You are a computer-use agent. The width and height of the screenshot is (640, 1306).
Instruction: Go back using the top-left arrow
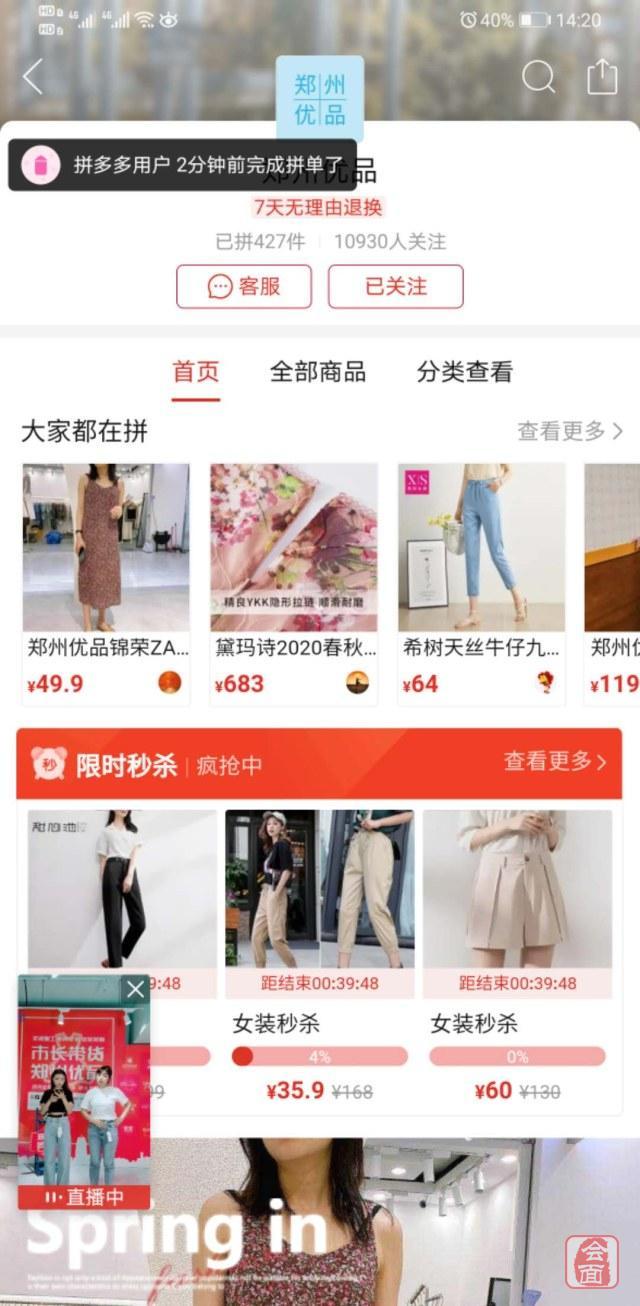click(34, 77)
